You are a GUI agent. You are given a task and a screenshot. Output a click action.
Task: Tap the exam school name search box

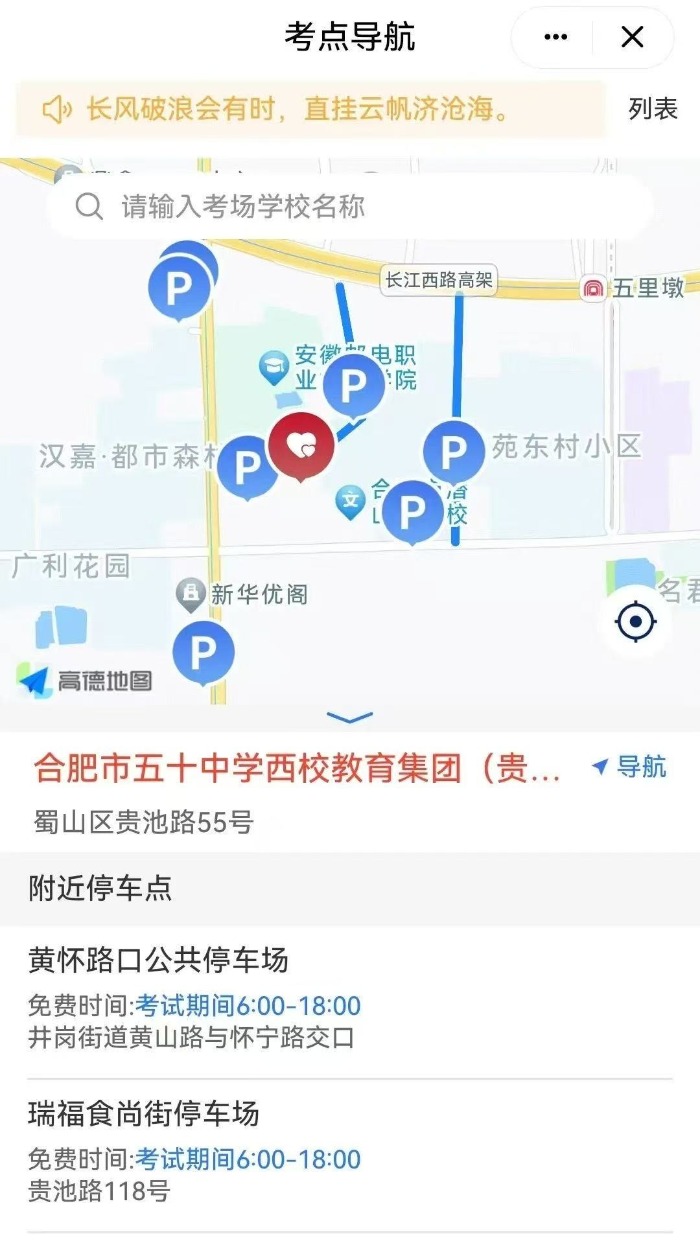(x=350, y=207)
